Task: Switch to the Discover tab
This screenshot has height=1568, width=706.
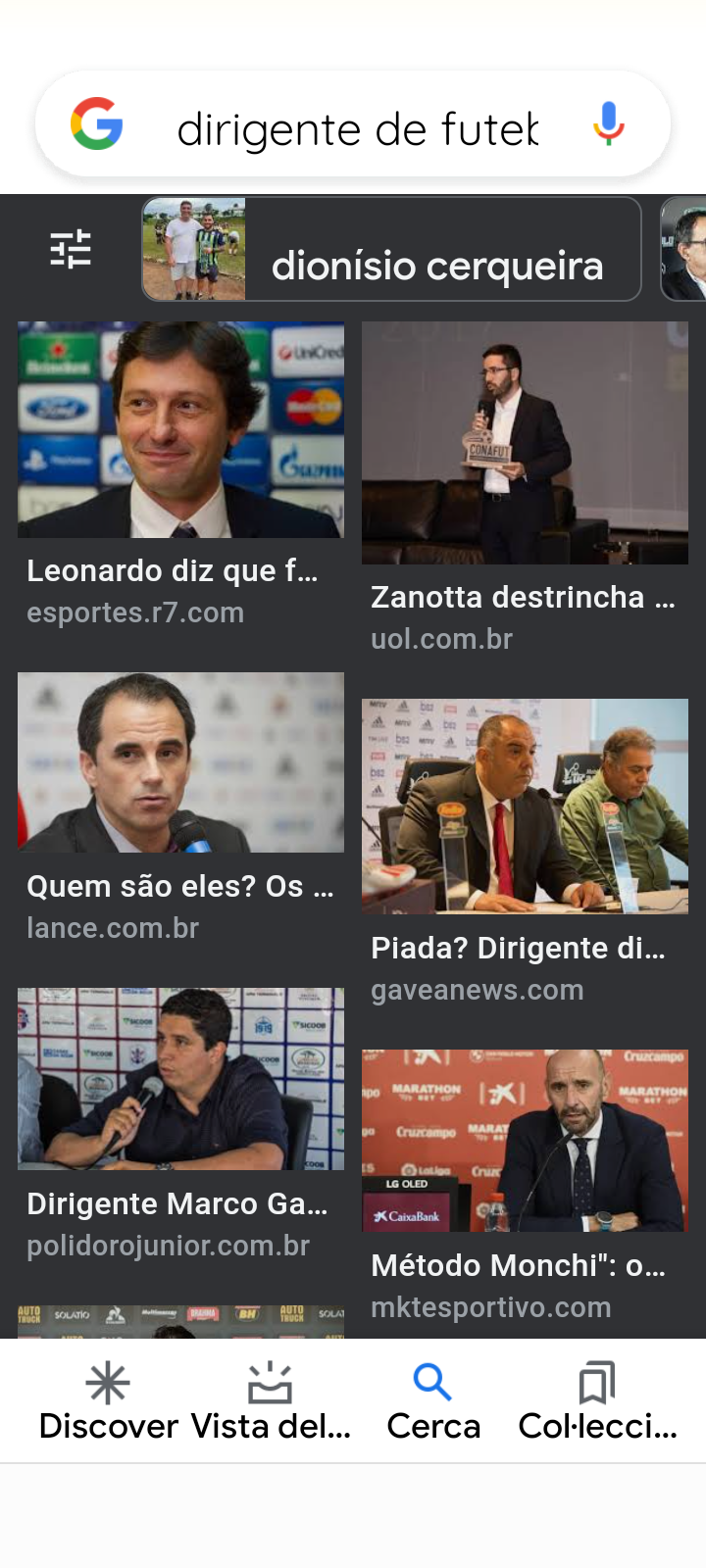Action: pos(108,1402)
